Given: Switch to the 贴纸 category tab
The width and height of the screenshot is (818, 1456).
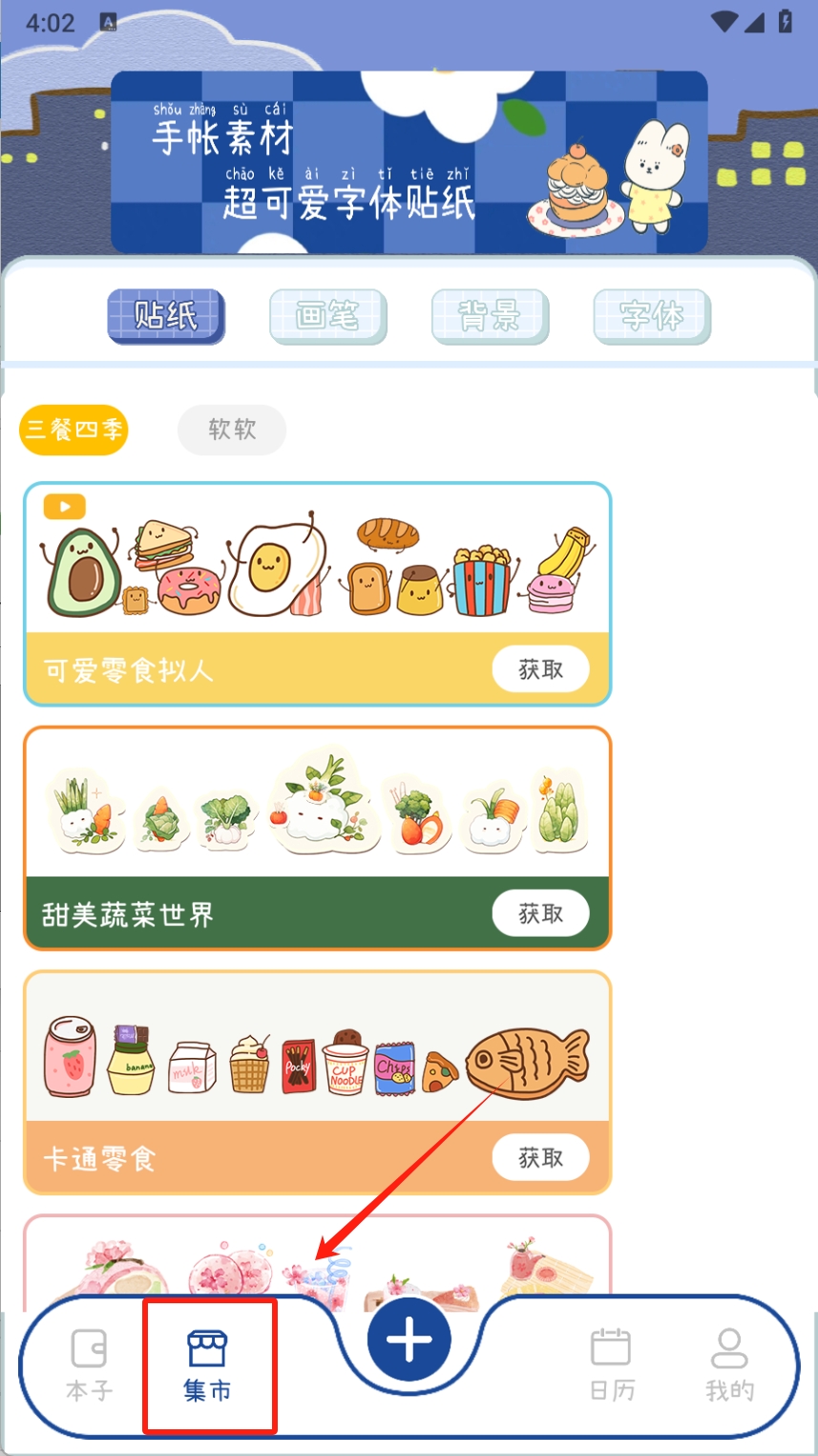Looking at the screenshot, I should [x=165, y=316].
